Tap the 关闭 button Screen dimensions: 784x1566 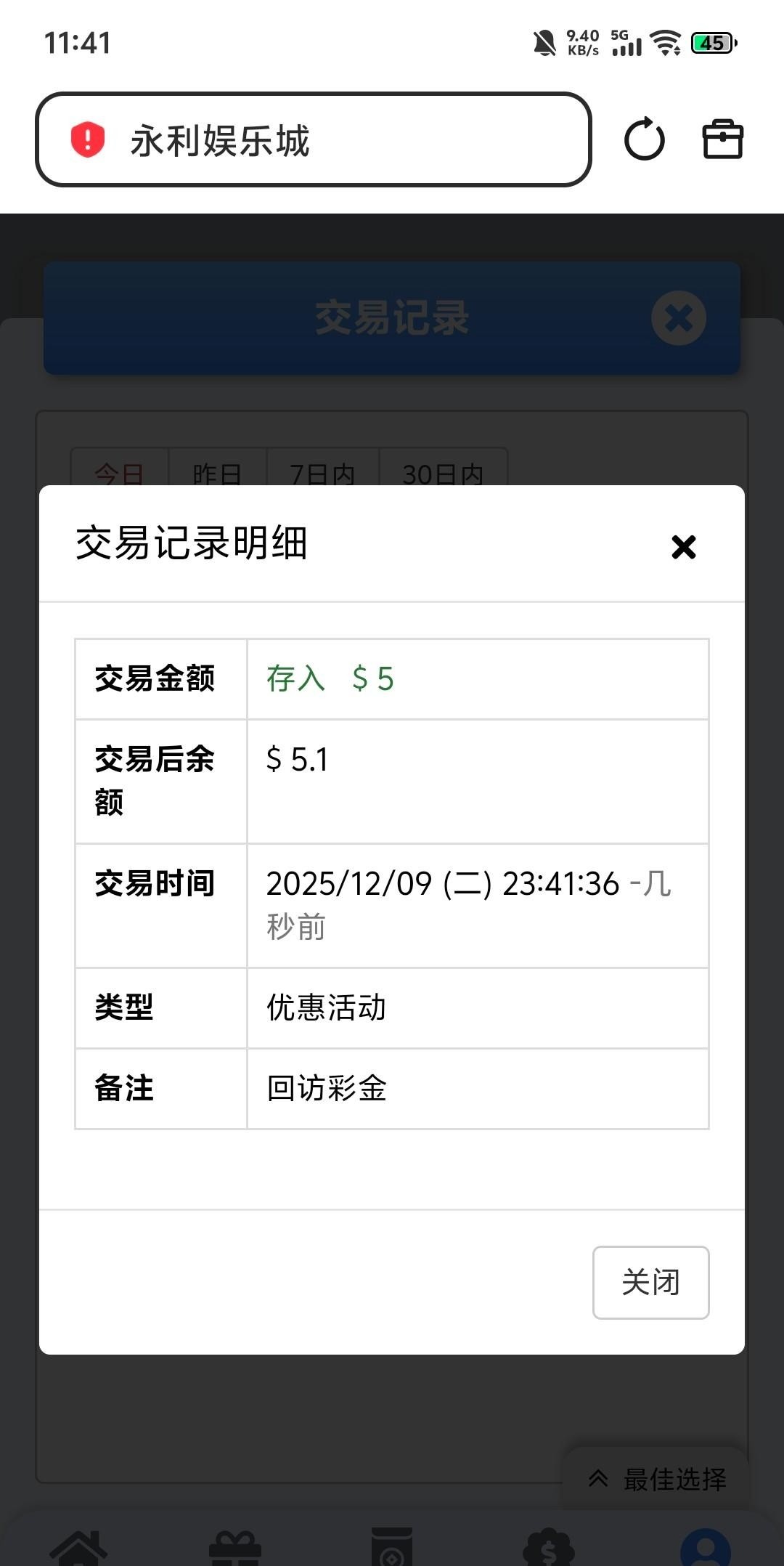[650, 1282]
